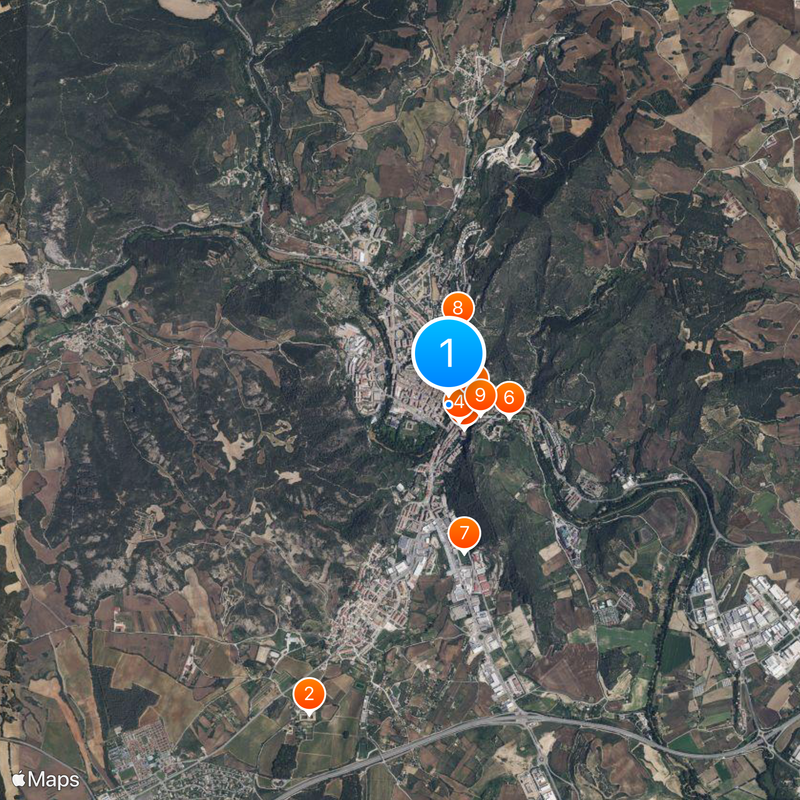
Task: Tap map pin number 7
Action: tap(464, 532)
